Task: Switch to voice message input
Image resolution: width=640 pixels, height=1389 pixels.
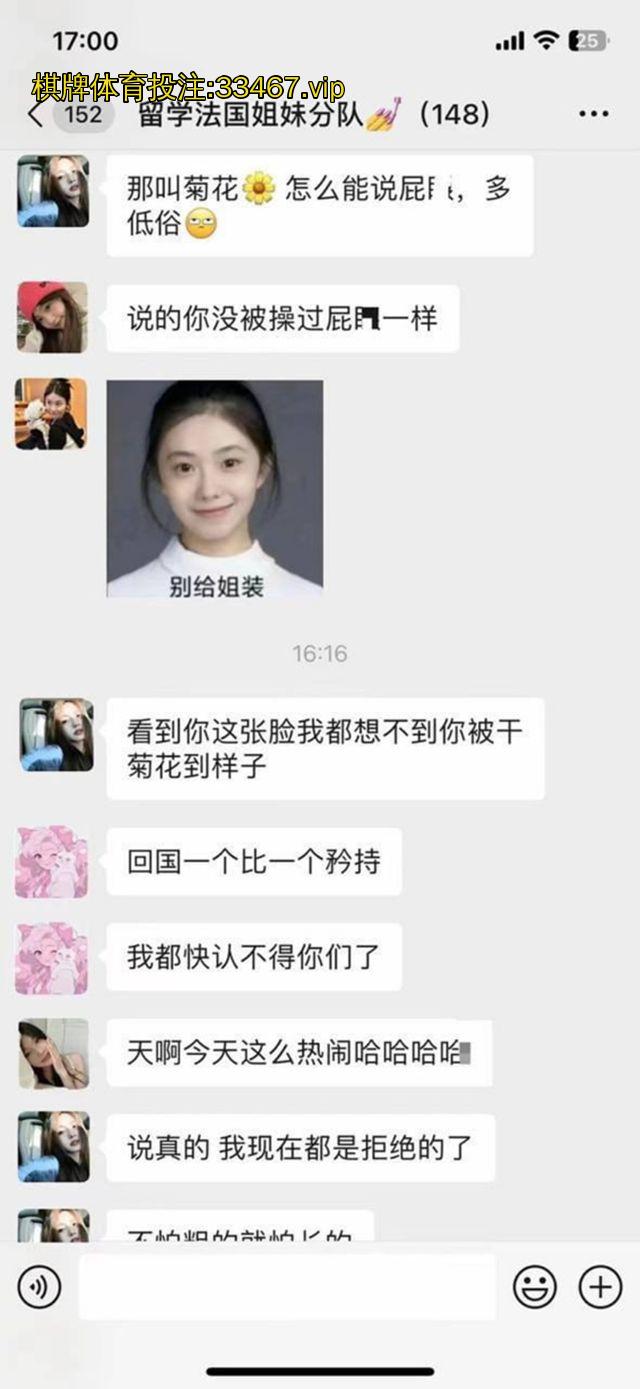Action: pos(39,1288)
